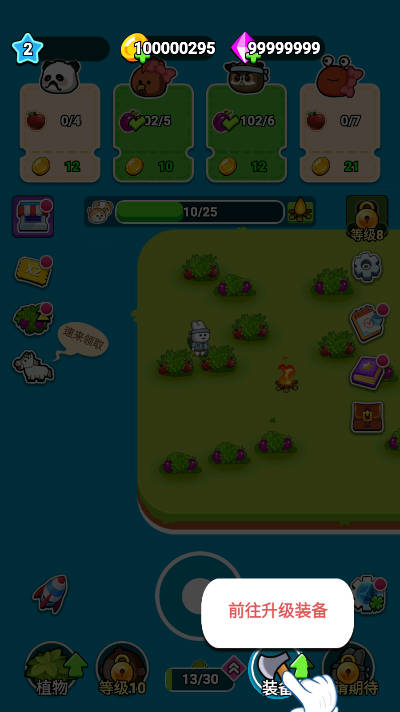Deliver the bandana cat's 102/6 order
The width and height of the screenshot is (400, 712).
point(247,133)
